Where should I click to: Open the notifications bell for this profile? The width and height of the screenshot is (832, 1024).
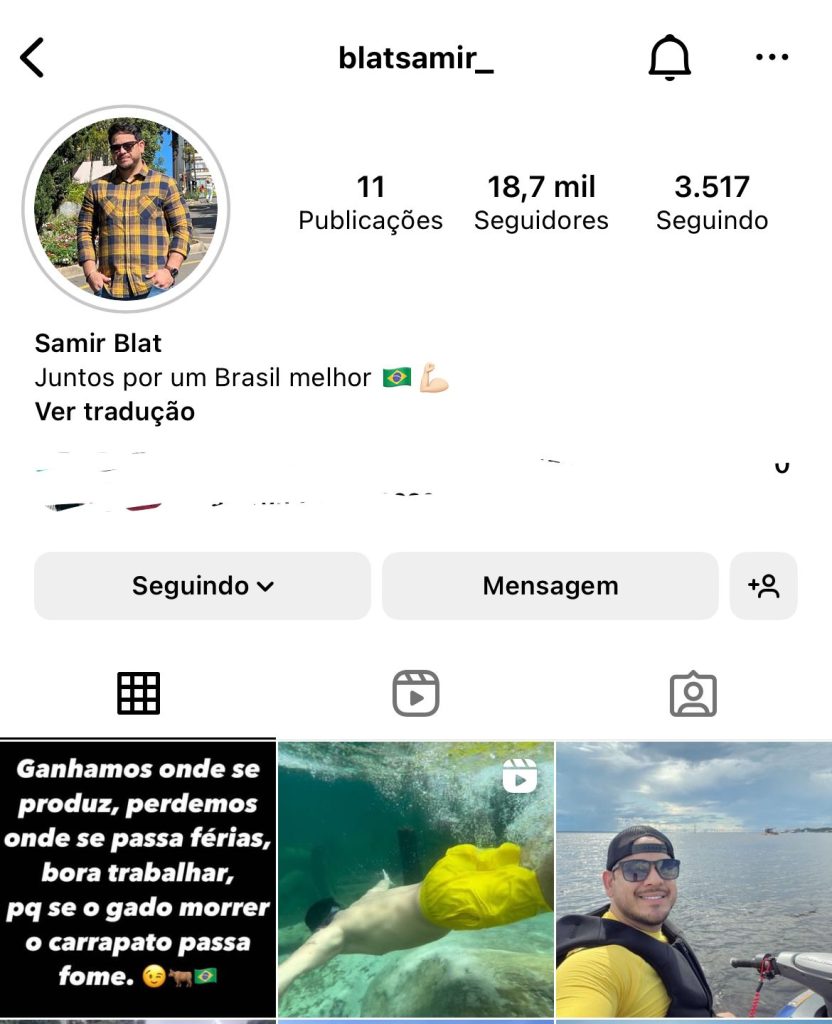(x=669, y=58)
